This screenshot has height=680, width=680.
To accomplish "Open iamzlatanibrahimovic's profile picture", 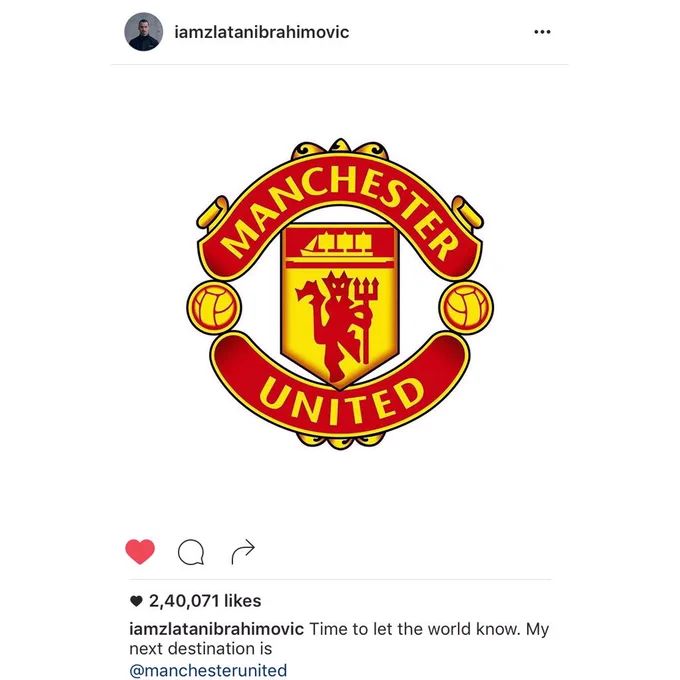I will 144,32.
